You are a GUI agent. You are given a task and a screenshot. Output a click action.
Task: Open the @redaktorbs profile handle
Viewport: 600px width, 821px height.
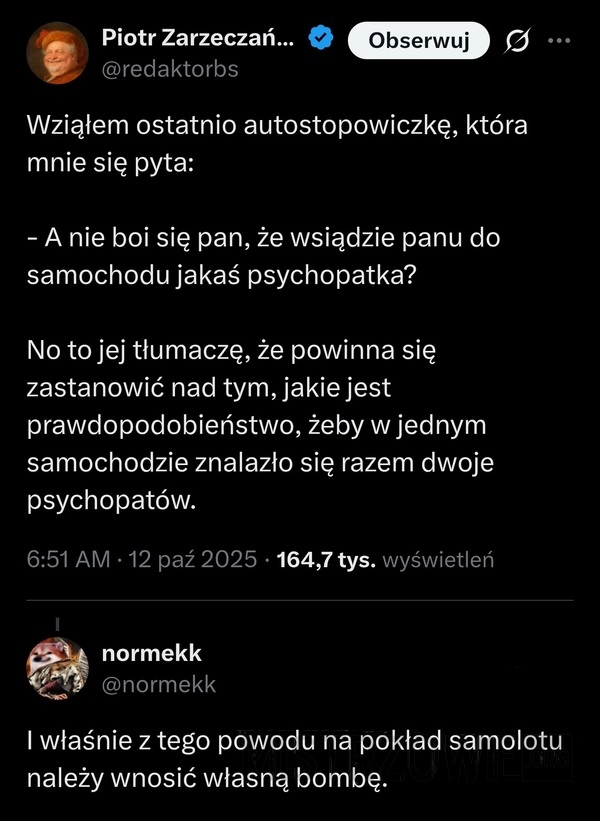click(170, 70)
